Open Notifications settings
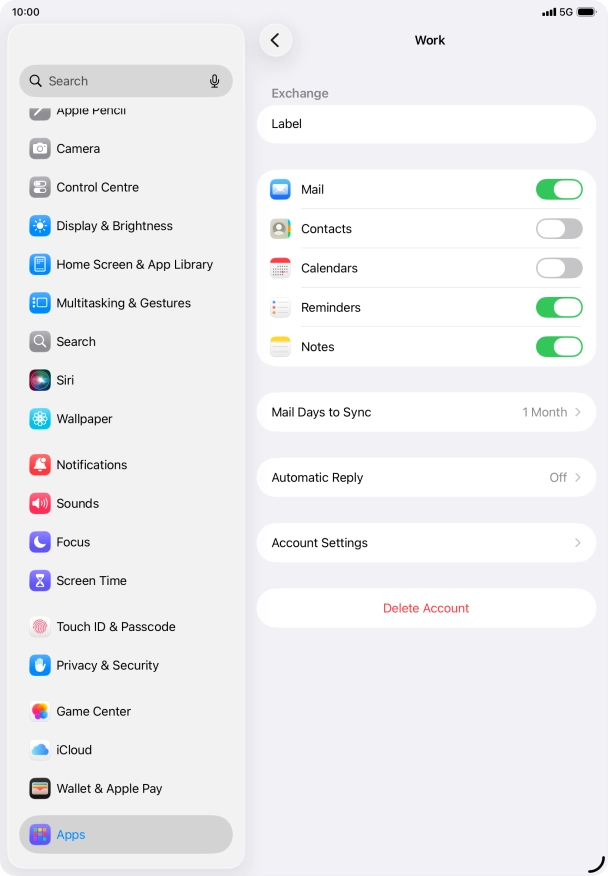This screenshot has width=608, height=876. click(x=91, y=465)
